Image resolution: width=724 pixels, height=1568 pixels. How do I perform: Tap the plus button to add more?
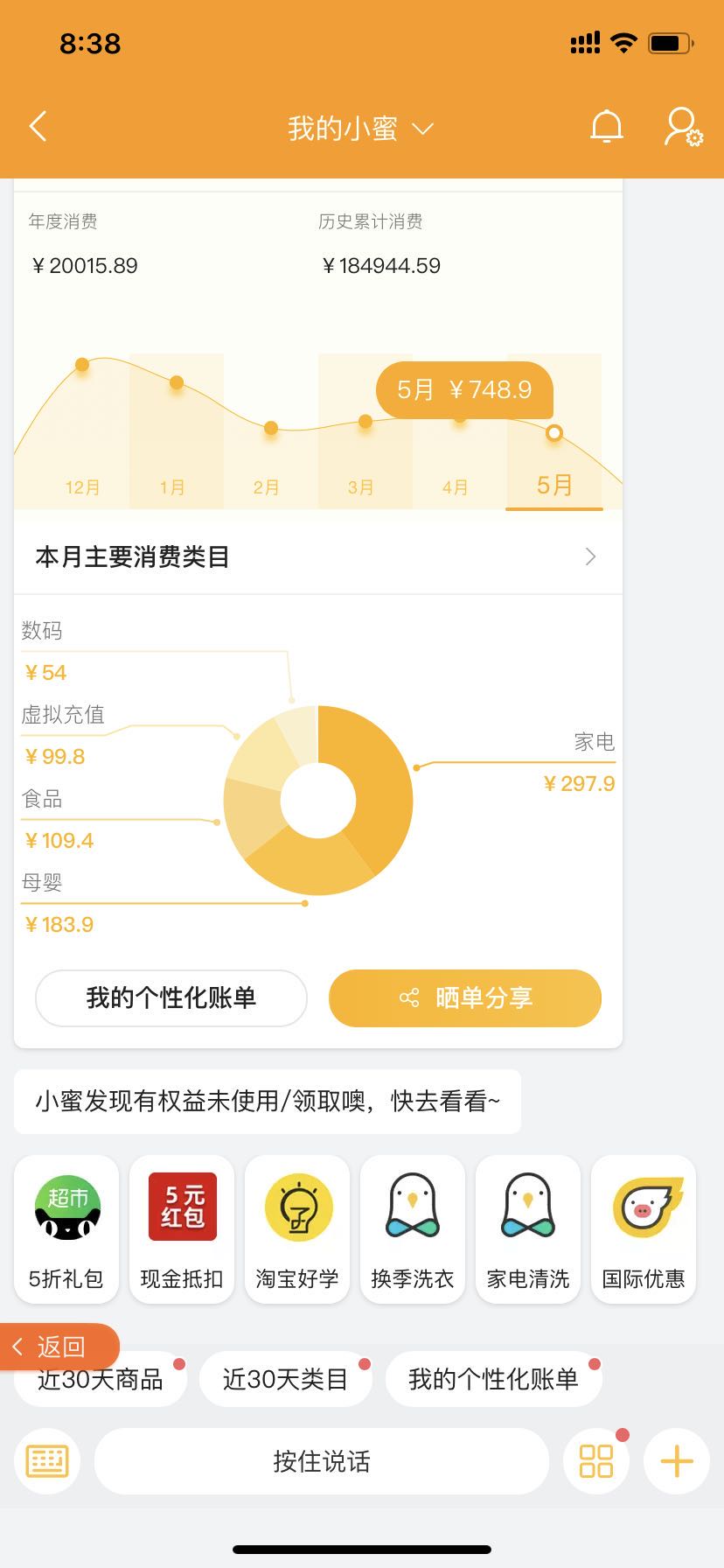675,1461
